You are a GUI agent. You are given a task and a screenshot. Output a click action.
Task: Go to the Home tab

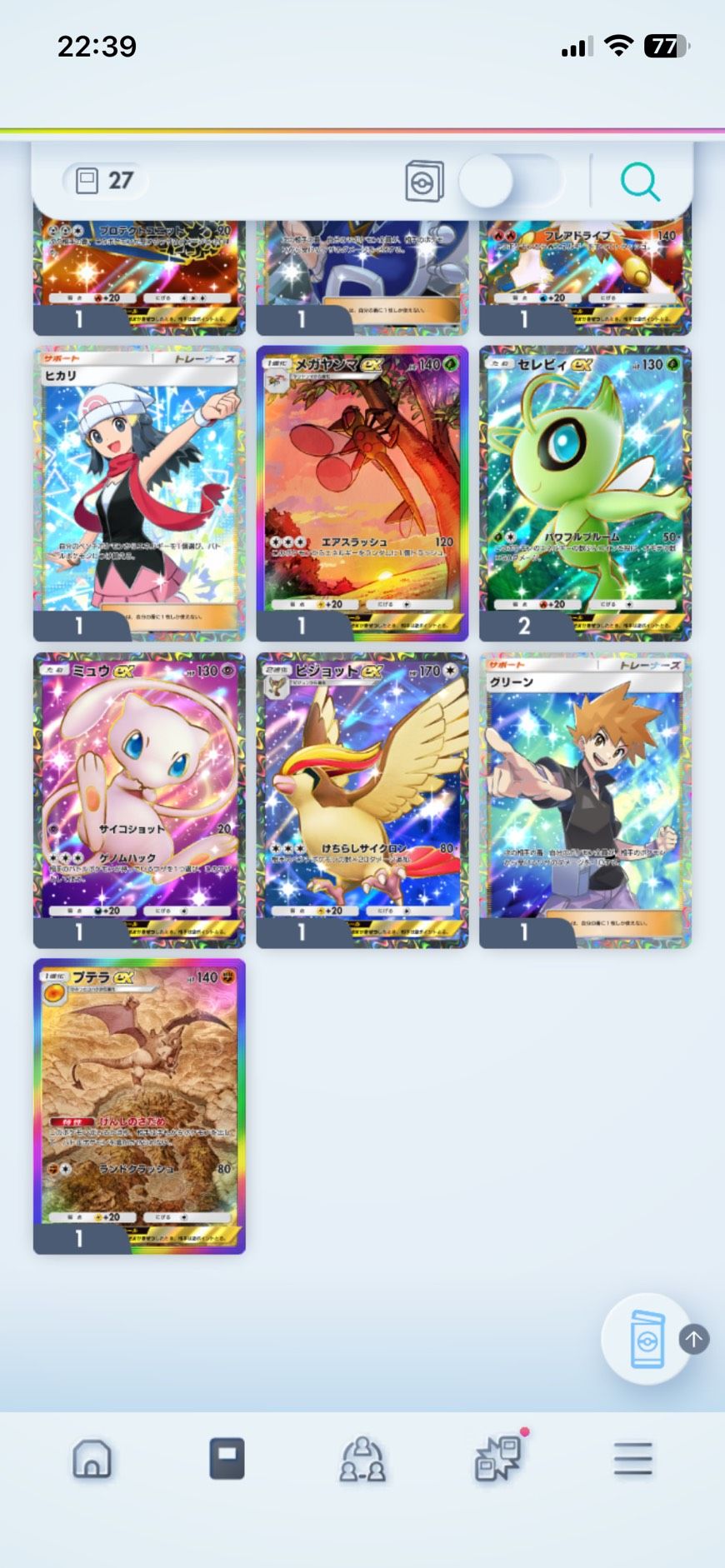92,1459
